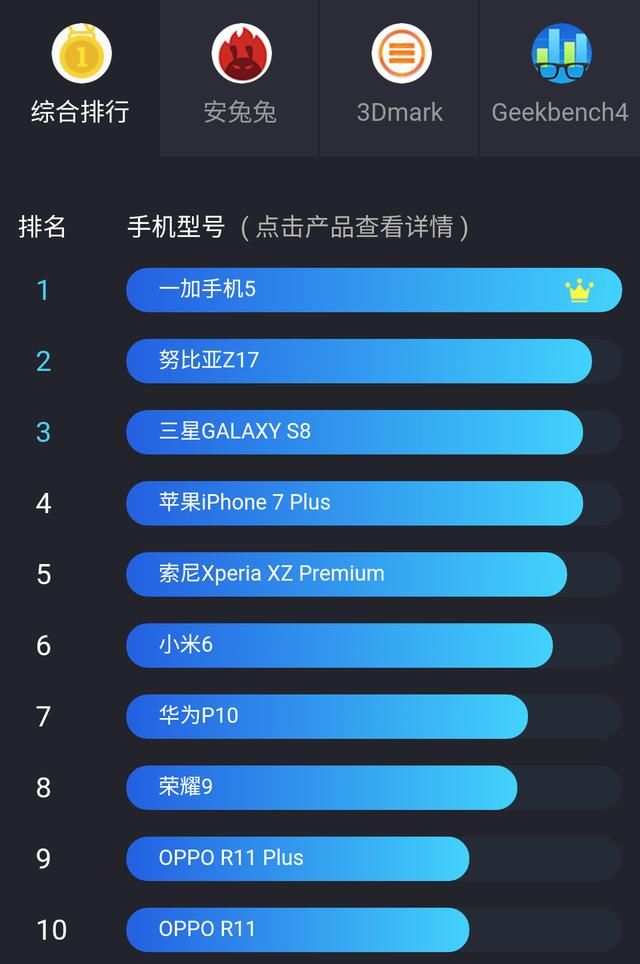The width and height of the screenshot is (640, 964).
Task: Switch to the 3Dmark tab
Action: 400,78
